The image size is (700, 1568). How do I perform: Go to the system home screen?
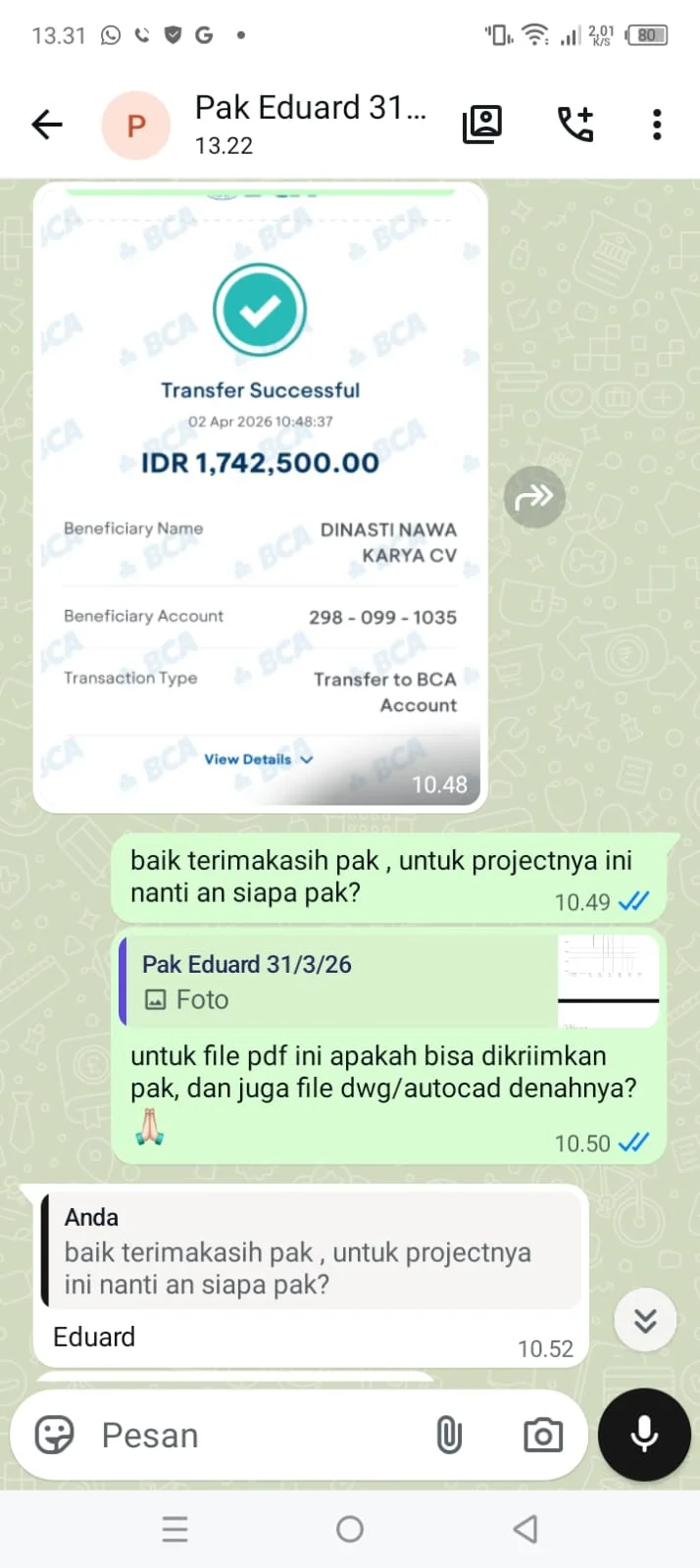coord(350,1529)
